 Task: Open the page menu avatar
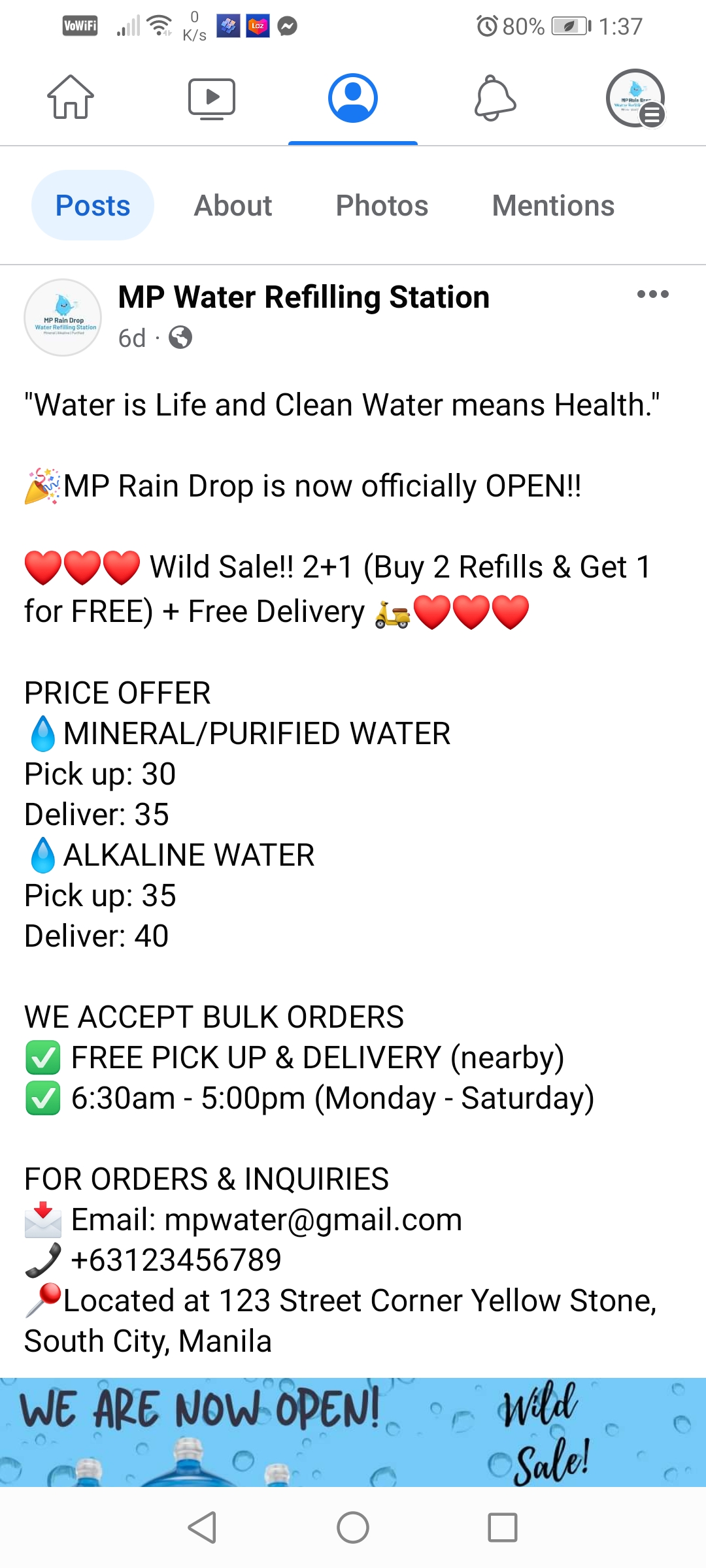[635, 98]
